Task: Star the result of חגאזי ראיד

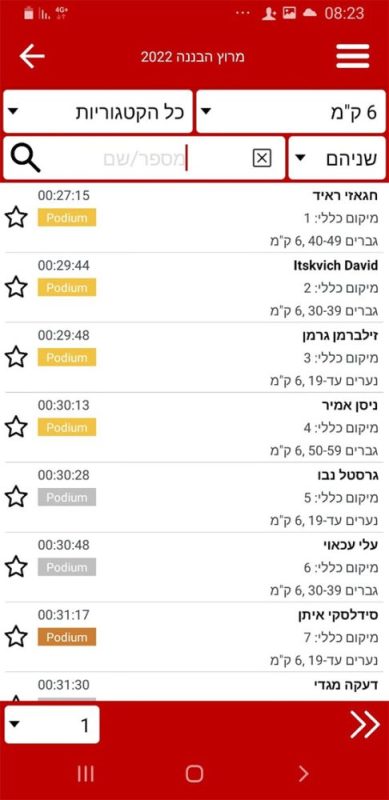Action: point(16,217)
